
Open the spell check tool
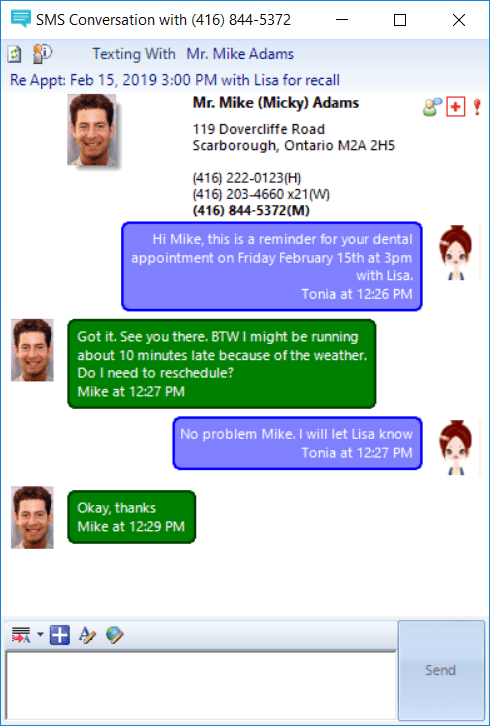pyautogui.click(x=87, y=635)
